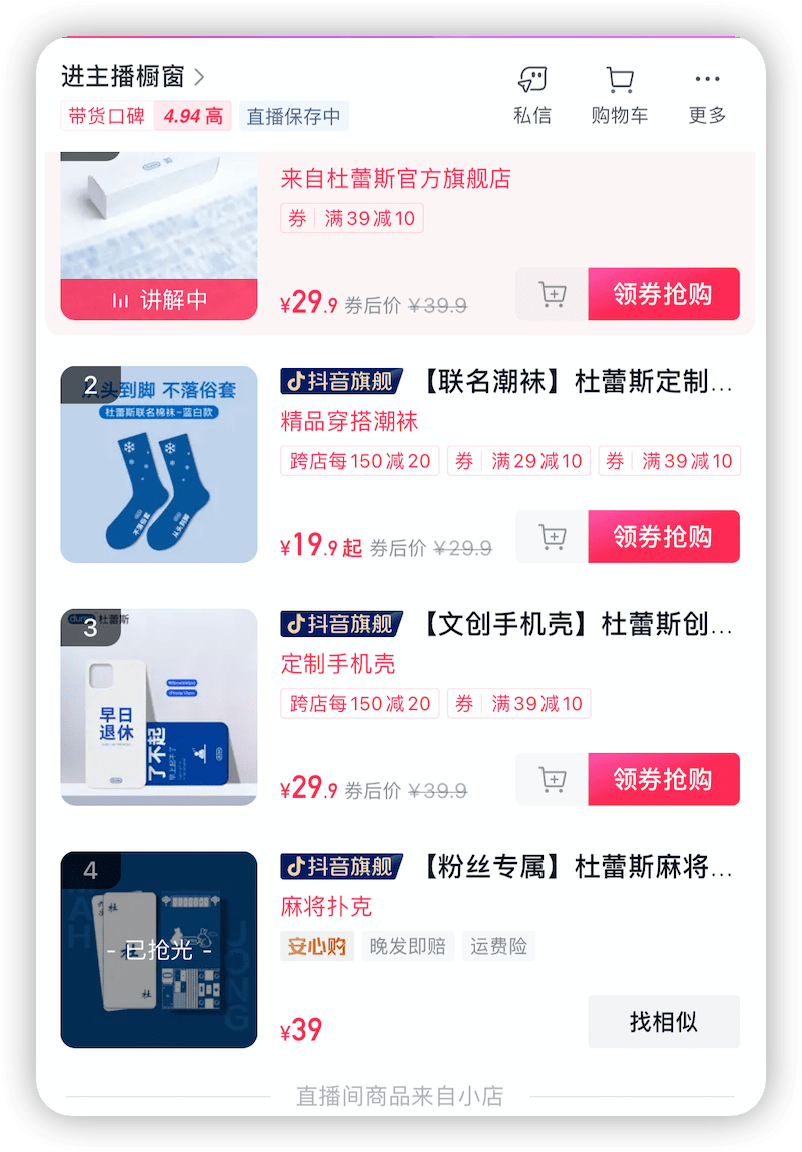Select 满39减10 coupon on 文创手机壳
Viewport: 802px width, 1152px height.
518,703
